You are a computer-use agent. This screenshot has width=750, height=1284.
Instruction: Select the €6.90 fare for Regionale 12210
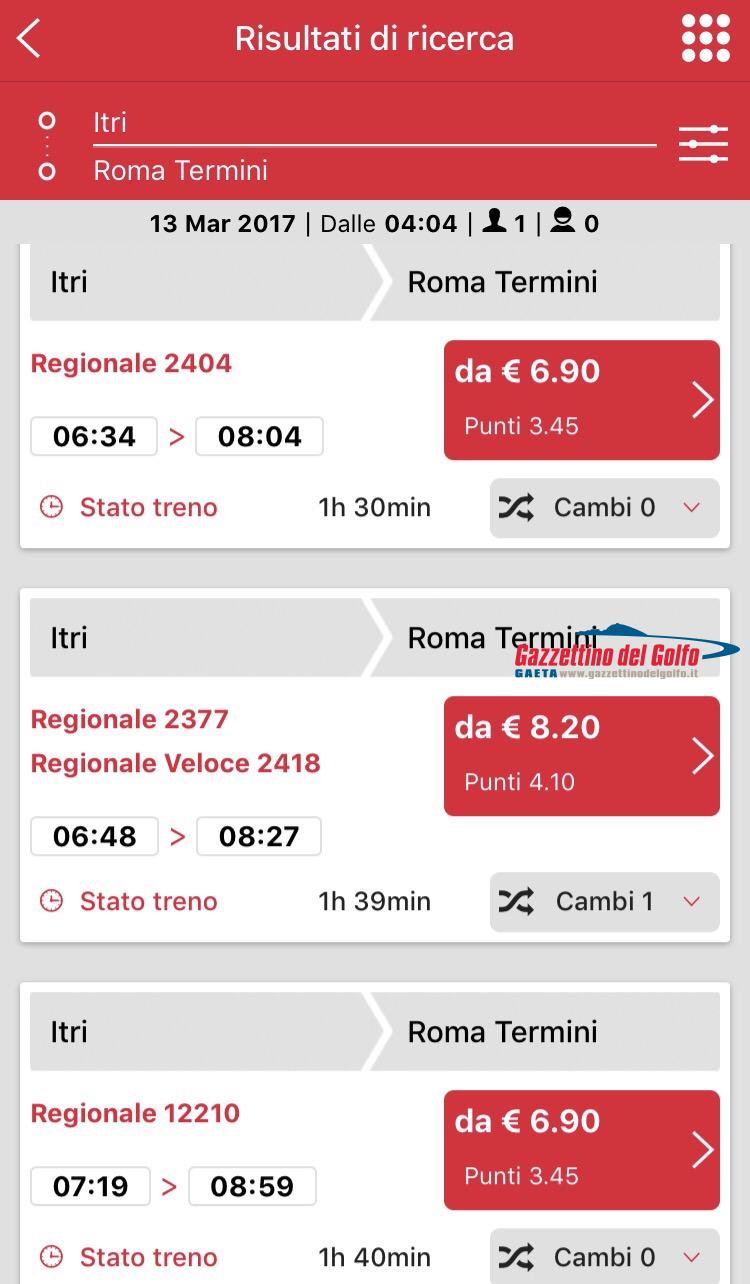pyautogui.click(x=581, y=1150)
